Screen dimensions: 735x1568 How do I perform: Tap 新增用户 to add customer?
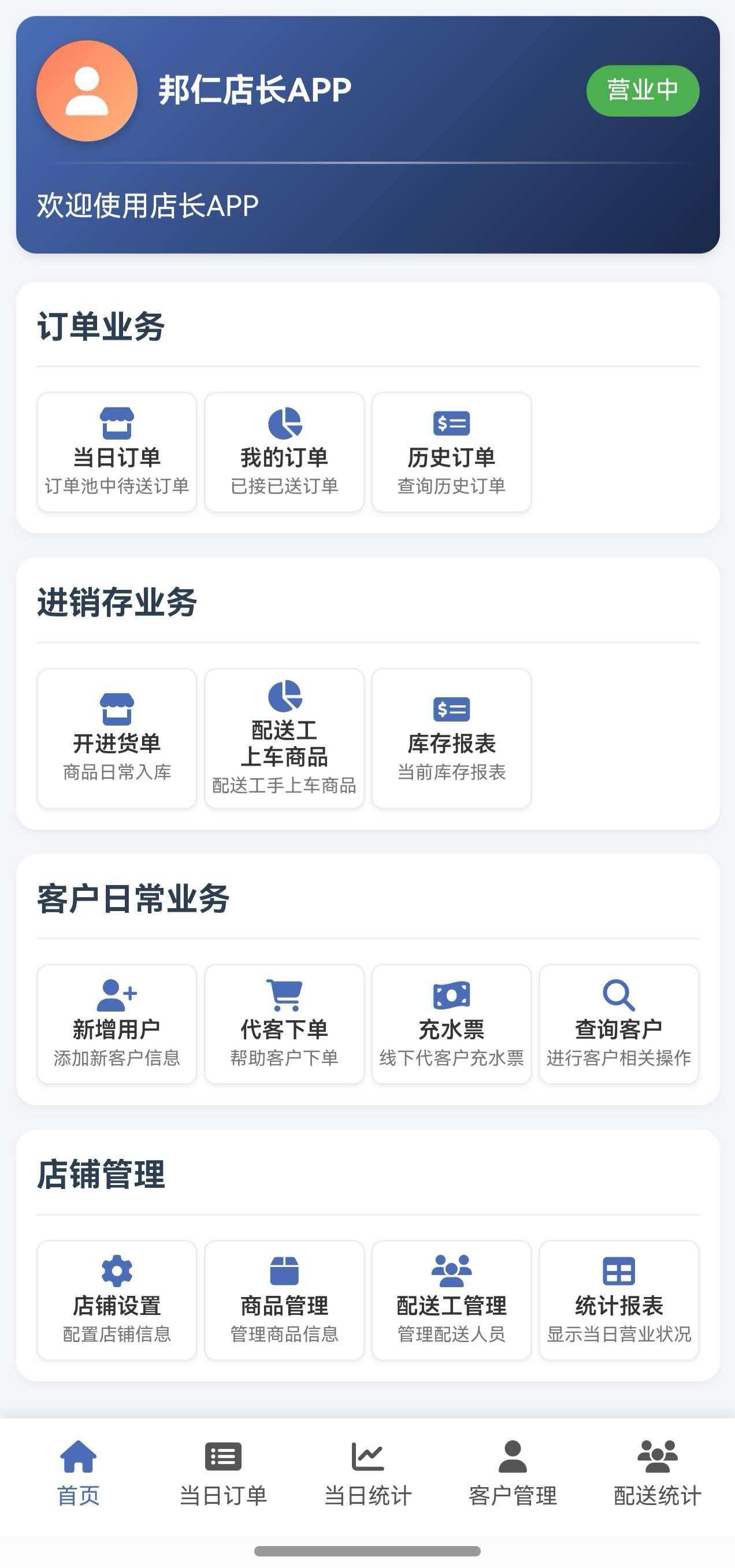[117, 1024]
